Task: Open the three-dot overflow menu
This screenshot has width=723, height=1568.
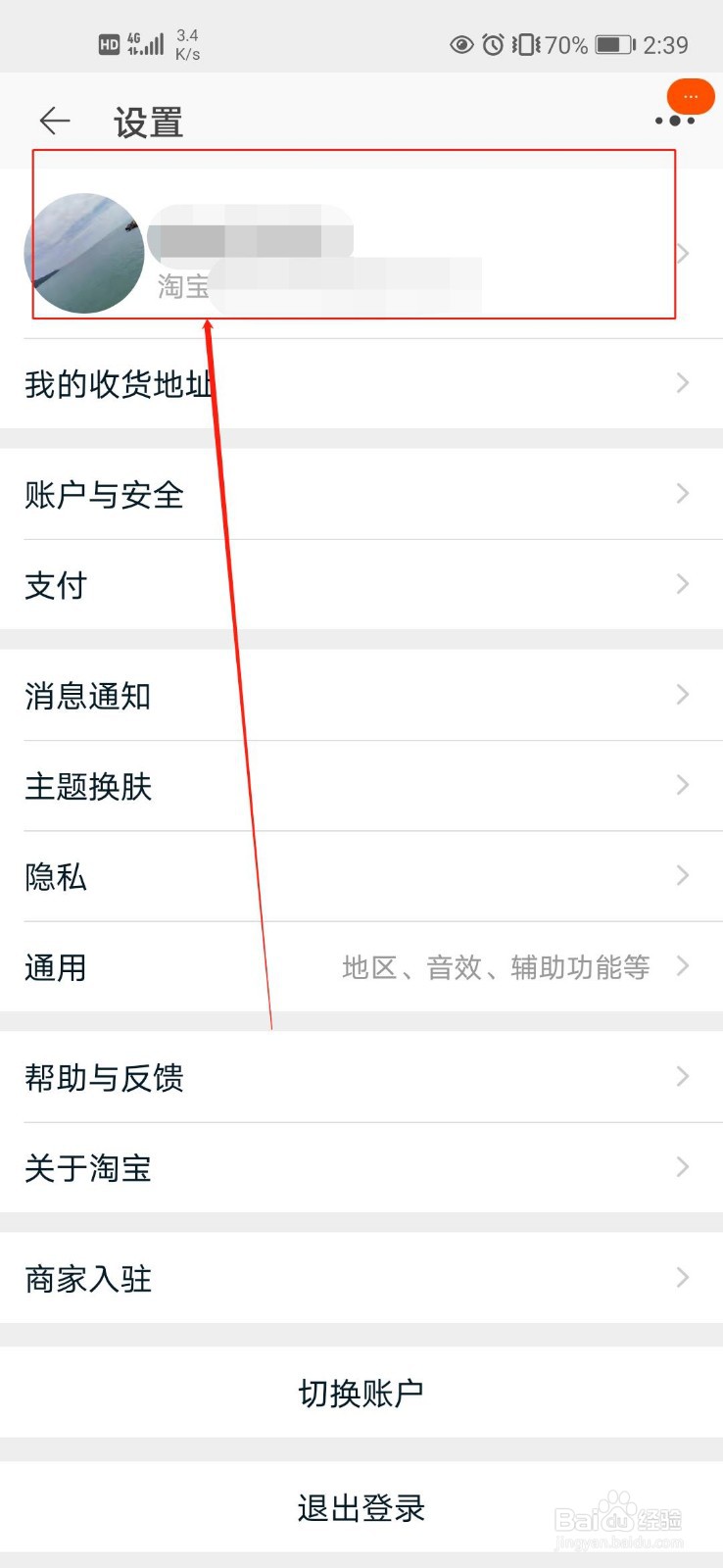Action: click(674, 121)
